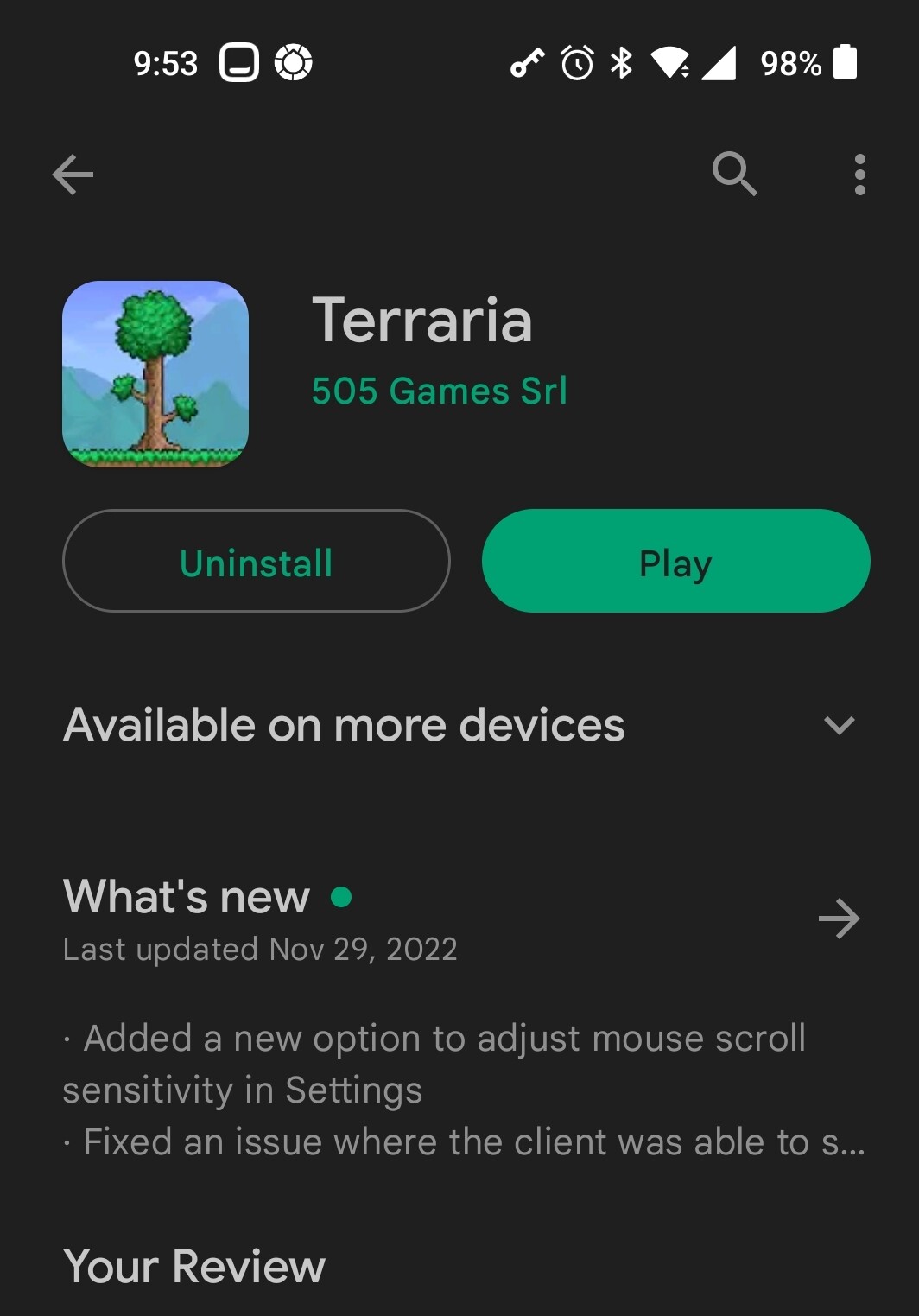919x1316 pixels.
Task: Open search in Play Store
Action: click(x=734, y=175)
